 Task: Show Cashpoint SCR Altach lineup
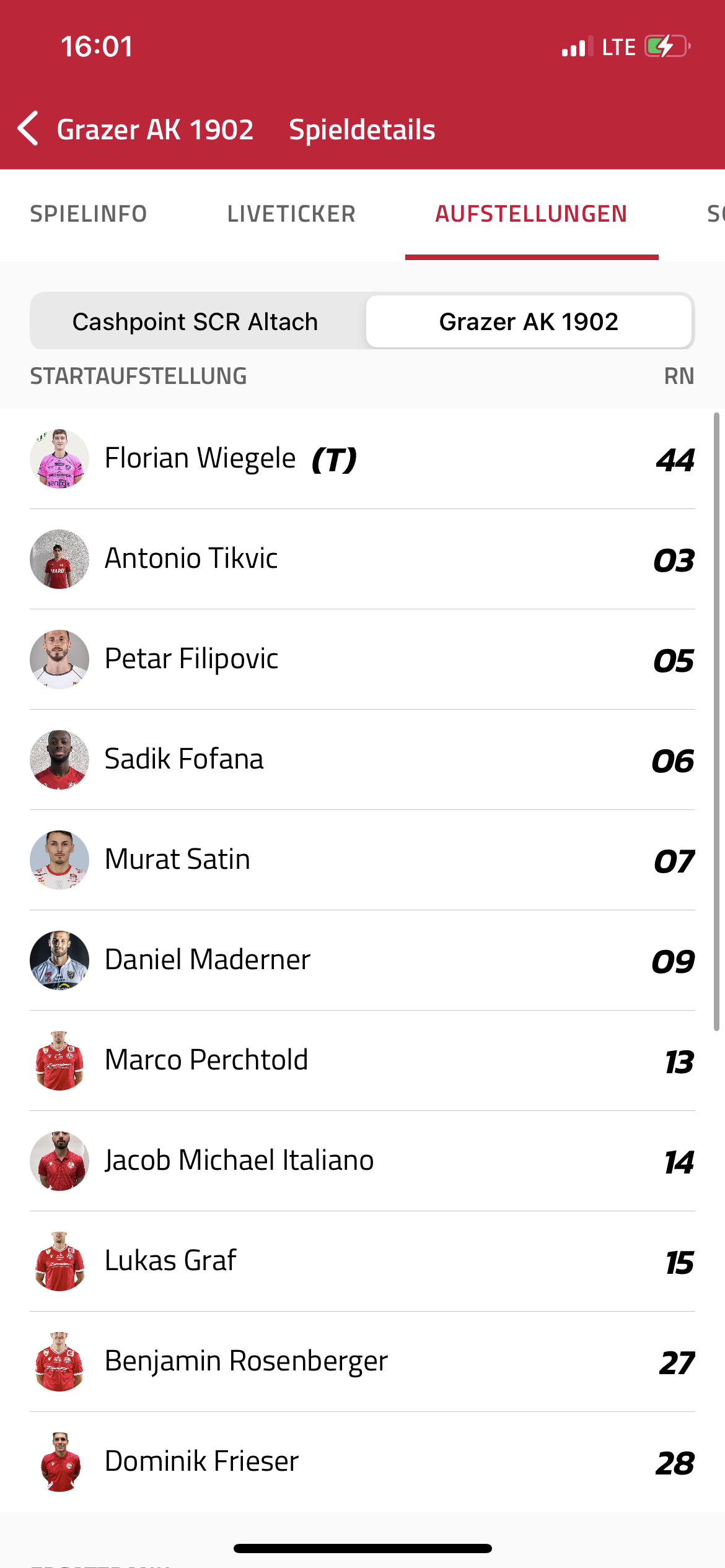pos(195,321)
